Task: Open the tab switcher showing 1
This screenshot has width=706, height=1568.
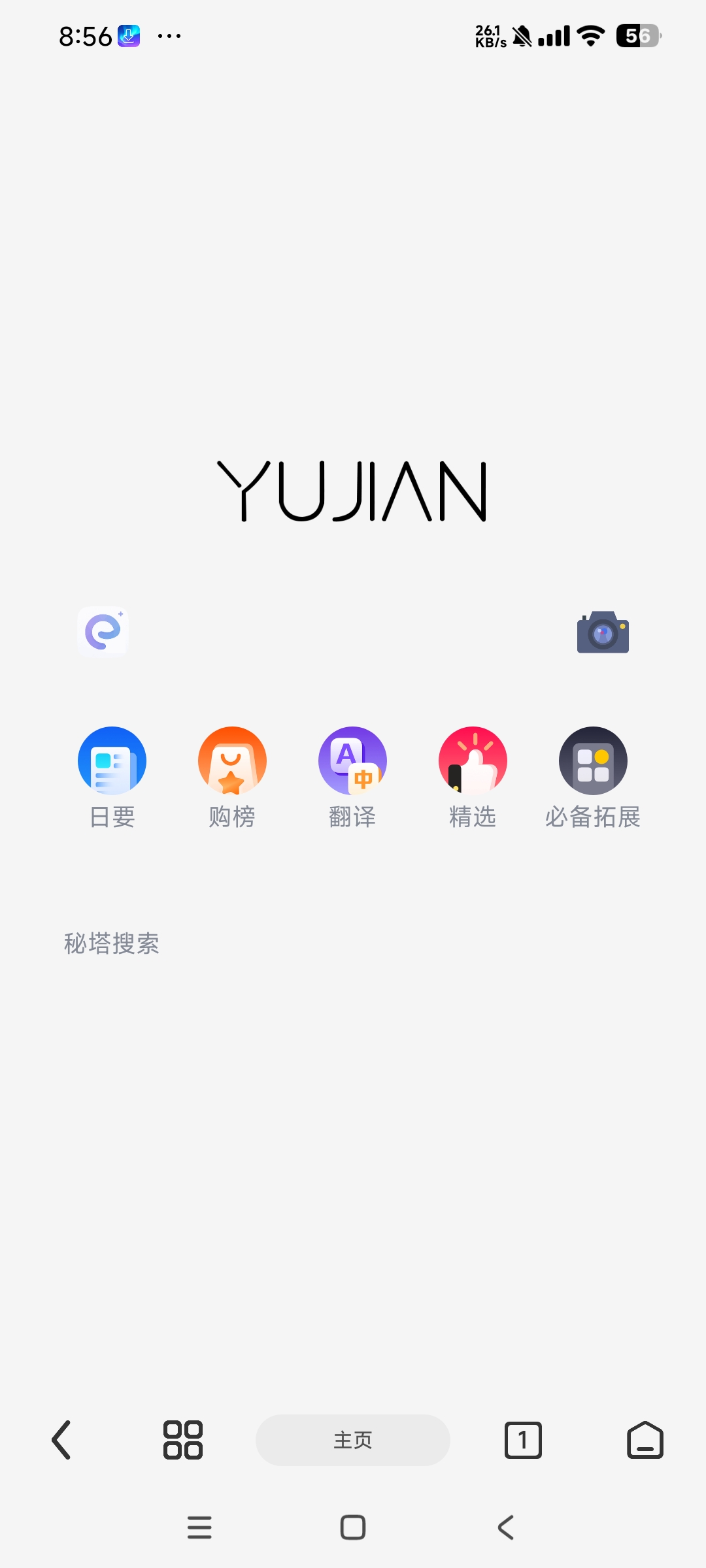Action: 523,1440
